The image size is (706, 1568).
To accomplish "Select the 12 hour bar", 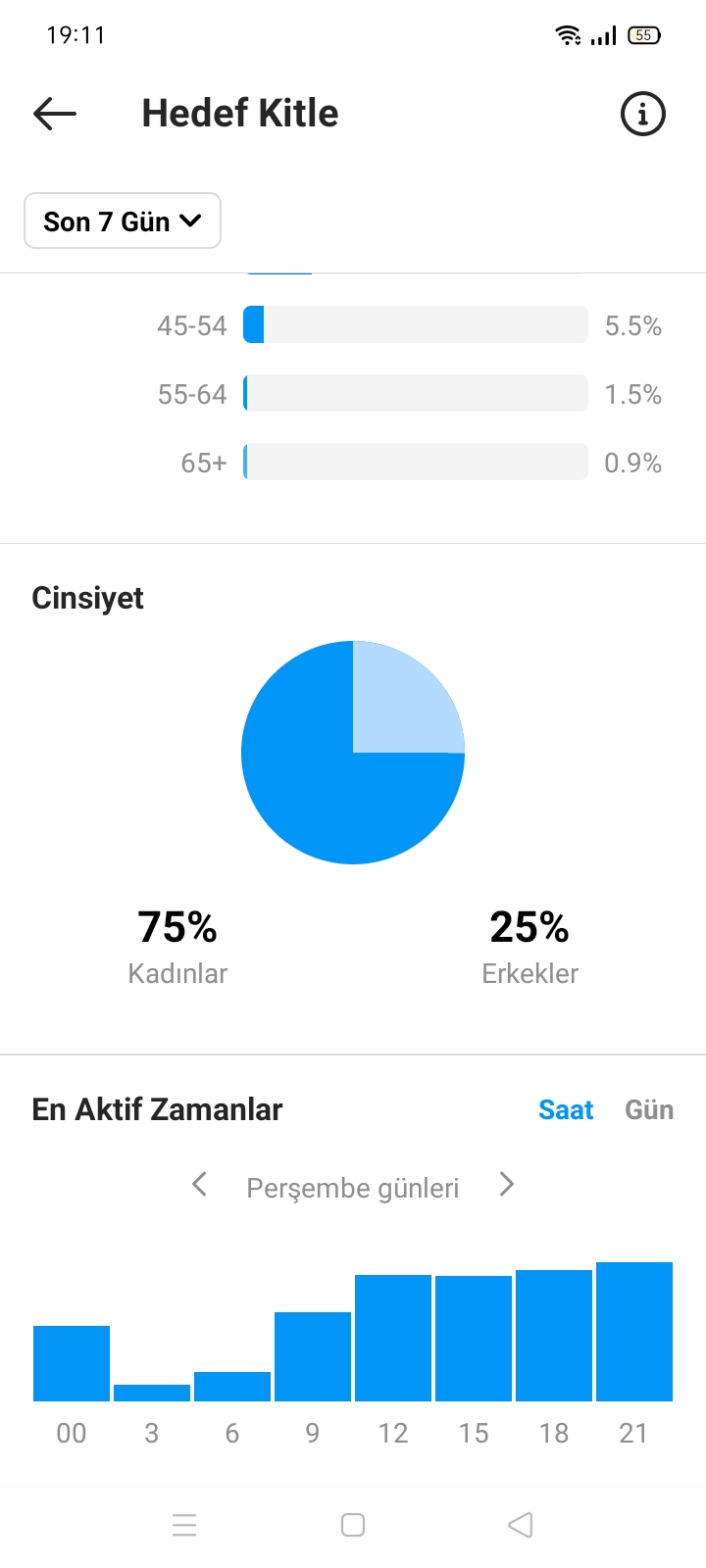I will (x=393, y=1338).
